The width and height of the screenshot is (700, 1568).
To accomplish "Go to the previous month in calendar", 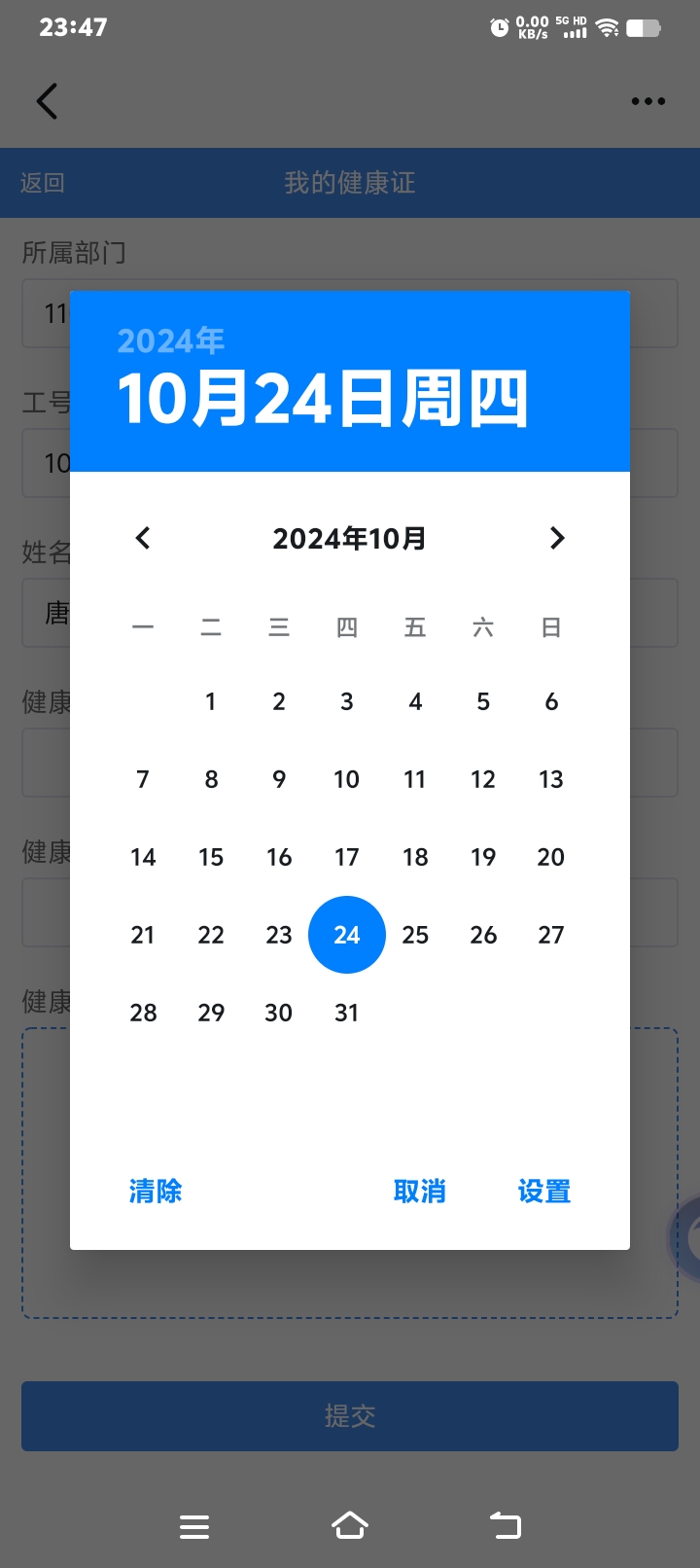I will [143, 538].
